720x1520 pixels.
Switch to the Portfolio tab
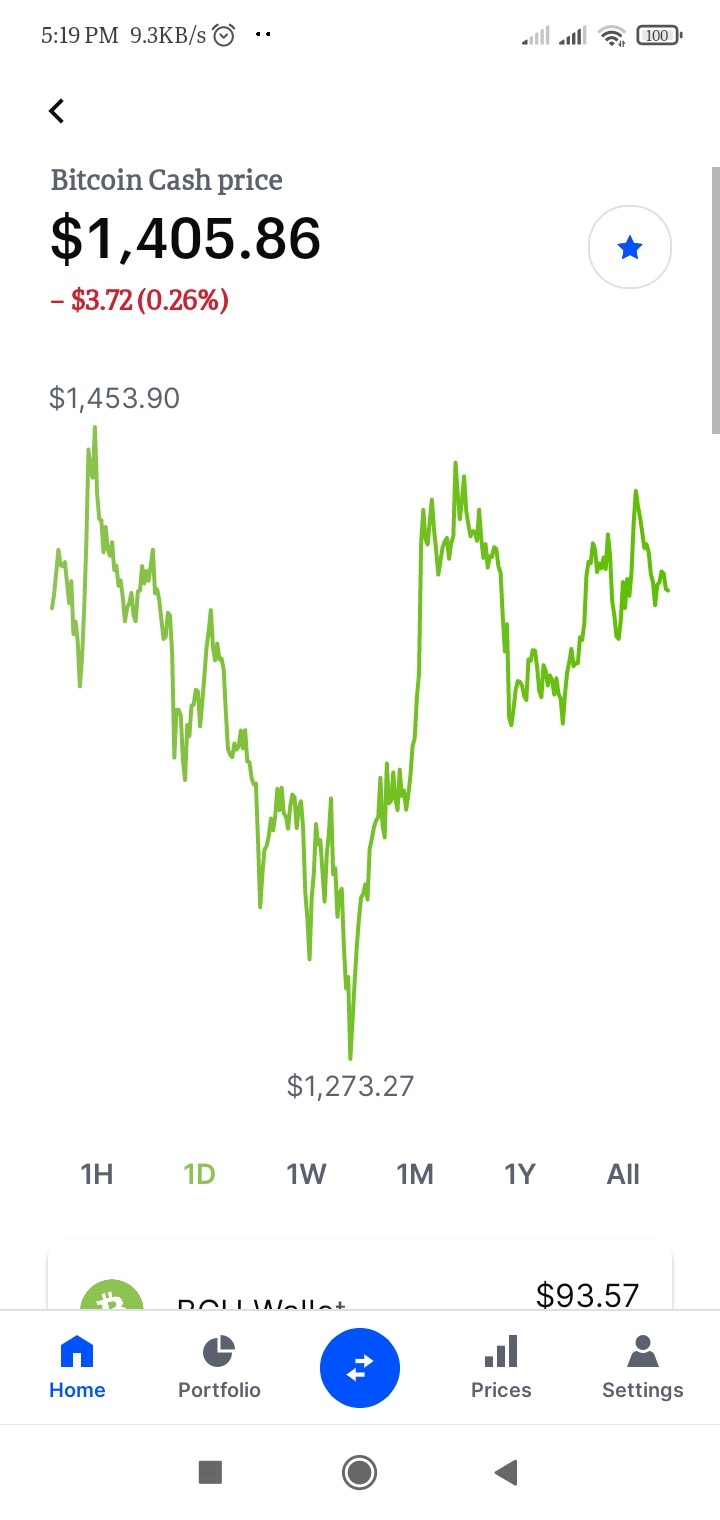click(x=219, y=1367)
